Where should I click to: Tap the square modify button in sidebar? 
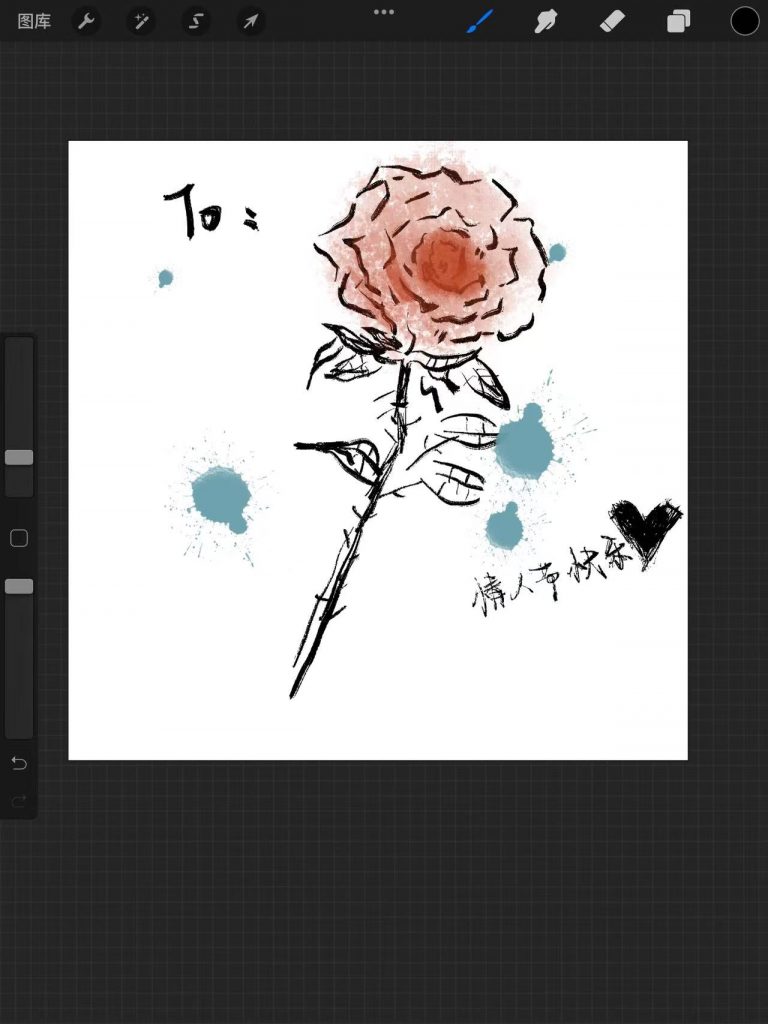[x=19, y=539]
